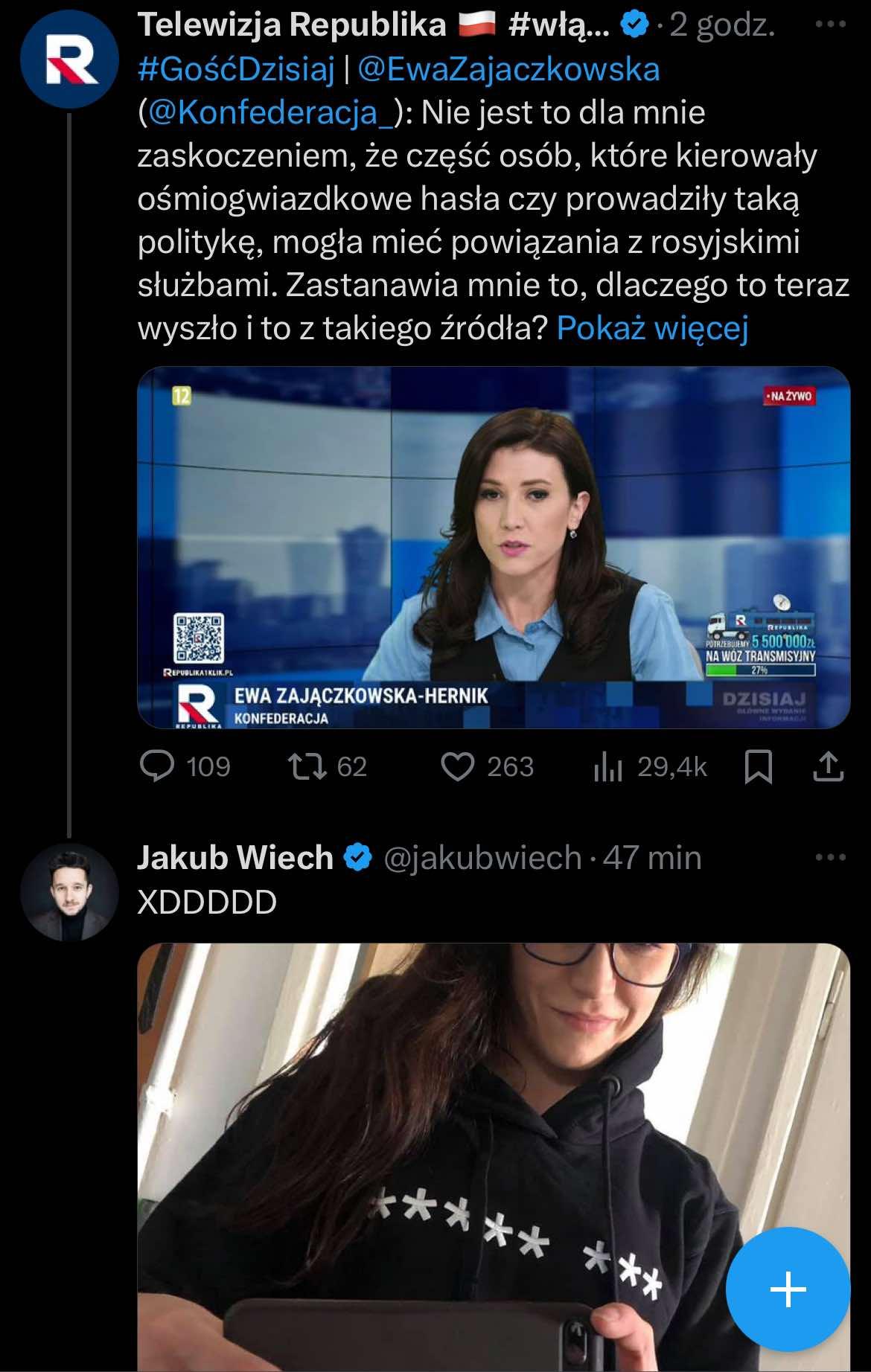
Task: Open Telewizja Republika's profile picture
Action: tap(69, 60)
